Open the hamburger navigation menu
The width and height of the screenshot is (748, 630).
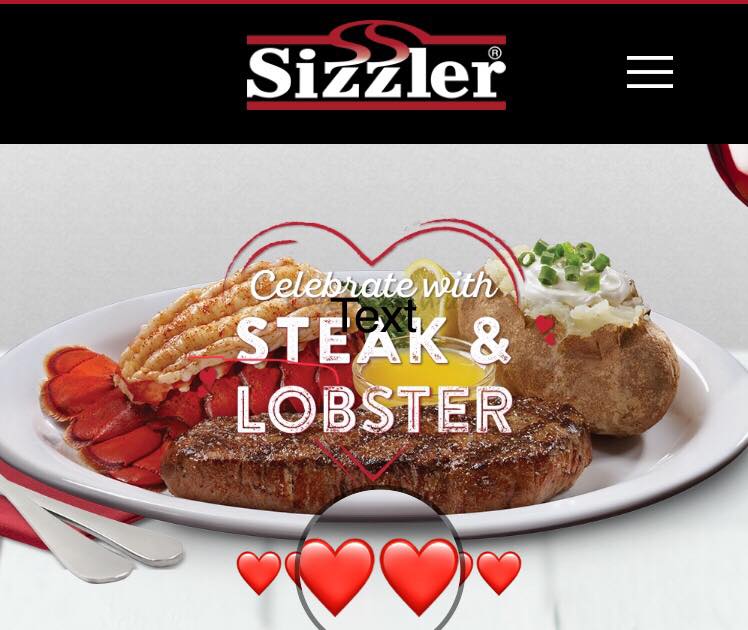coord(650,72)
